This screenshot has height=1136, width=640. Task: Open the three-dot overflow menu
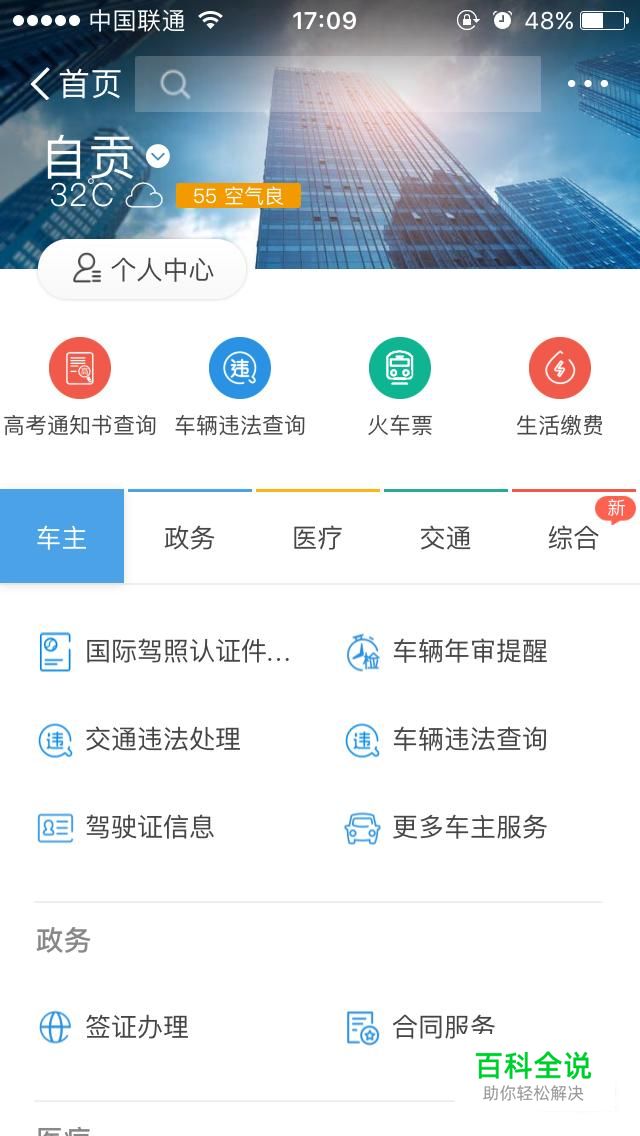point(588,84)
